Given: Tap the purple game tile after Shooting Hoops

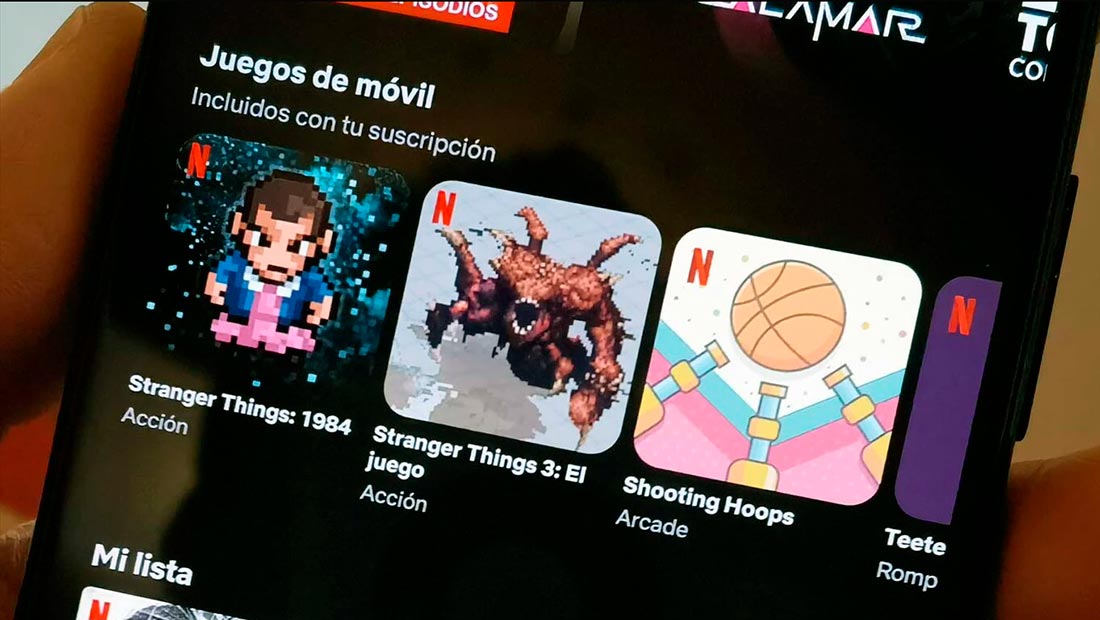Looking at the screenshot, I should coord(949,400).
